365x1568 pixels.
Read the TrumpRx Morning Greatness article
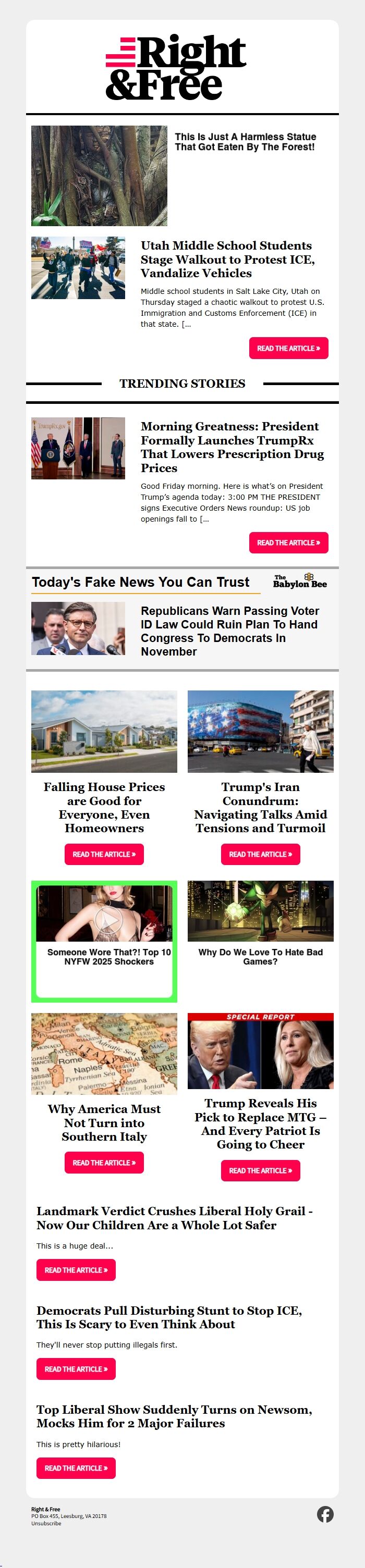tap(288, 542)
